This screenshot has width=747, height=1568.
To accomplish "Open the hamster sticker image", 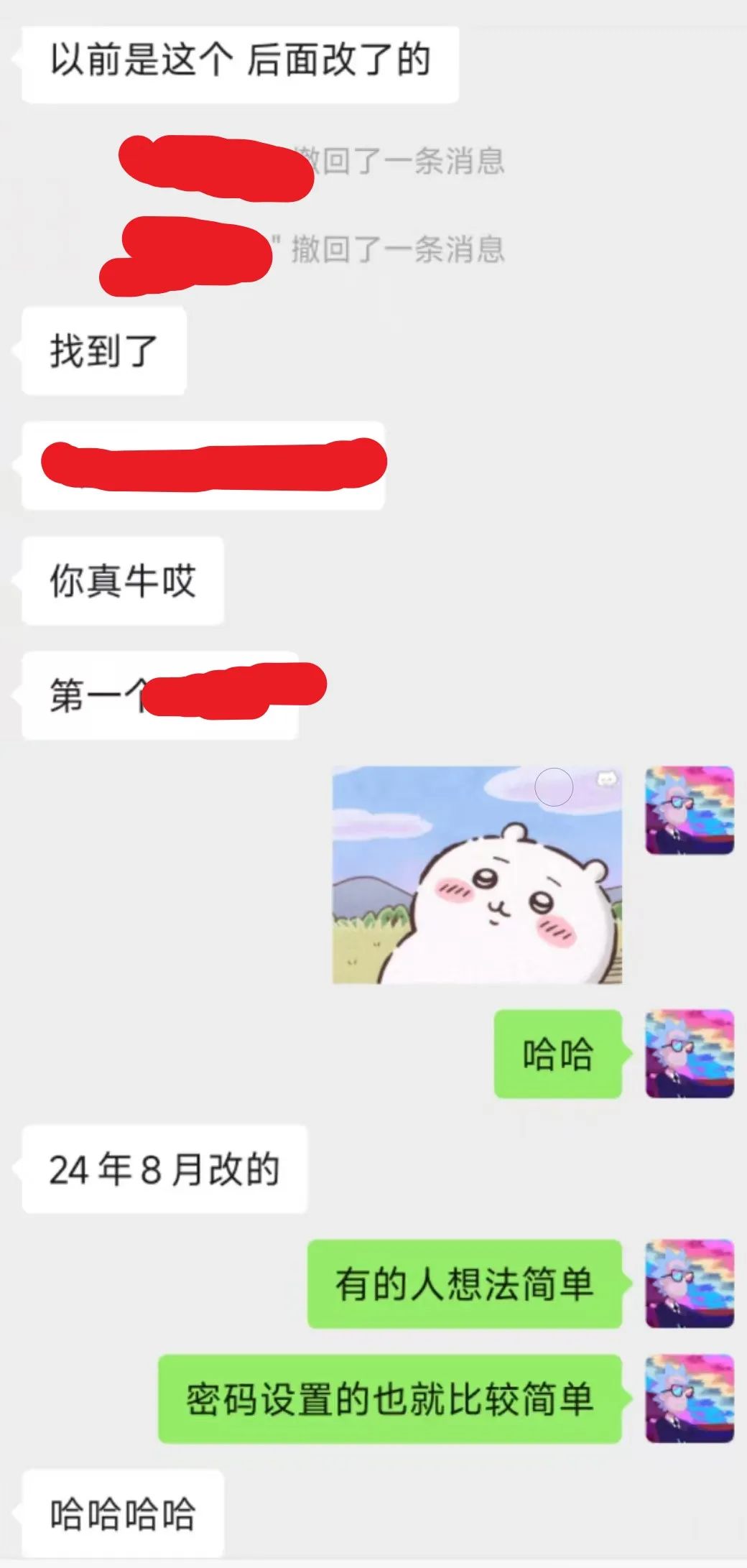I will coord(477,875).
